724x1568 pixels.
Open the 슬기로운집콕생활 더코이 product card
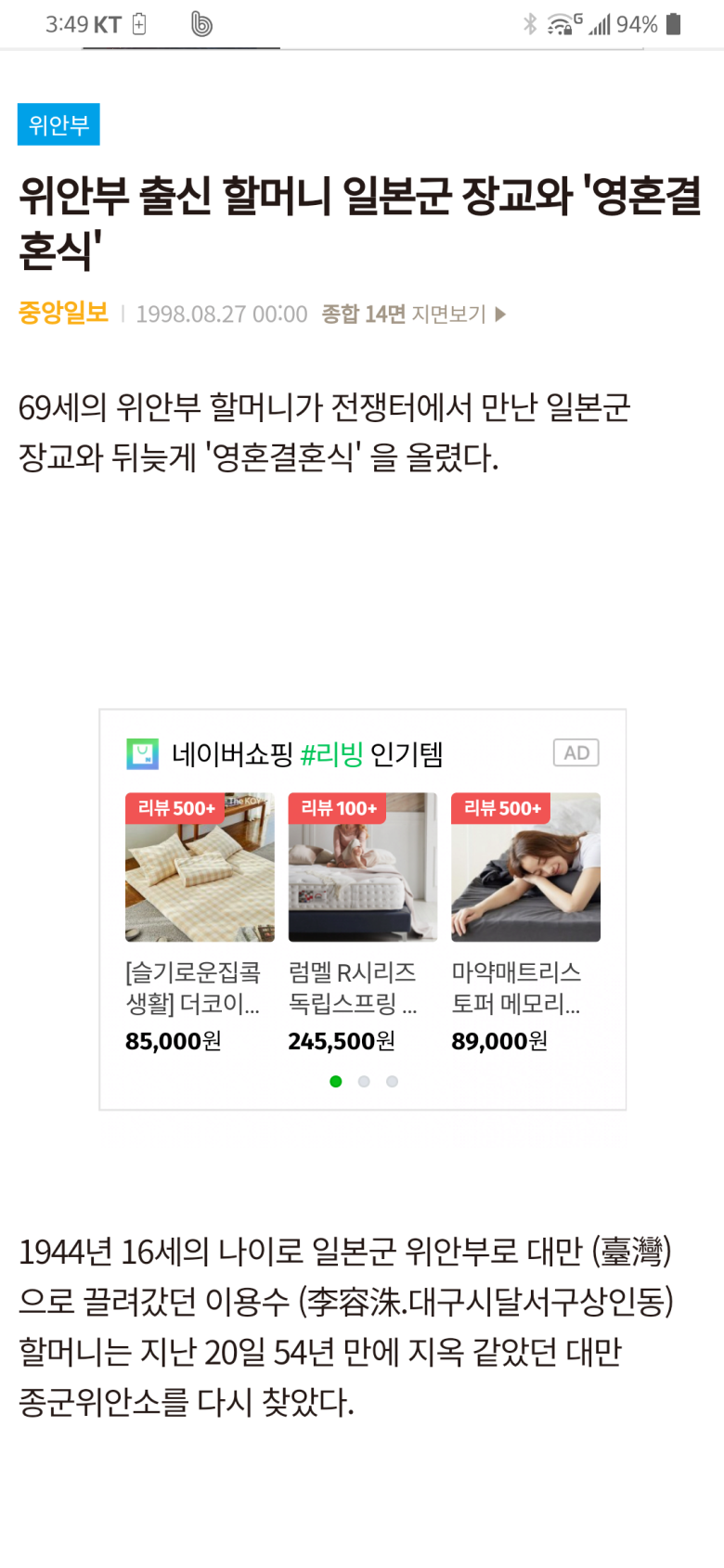tap(200, 923)
